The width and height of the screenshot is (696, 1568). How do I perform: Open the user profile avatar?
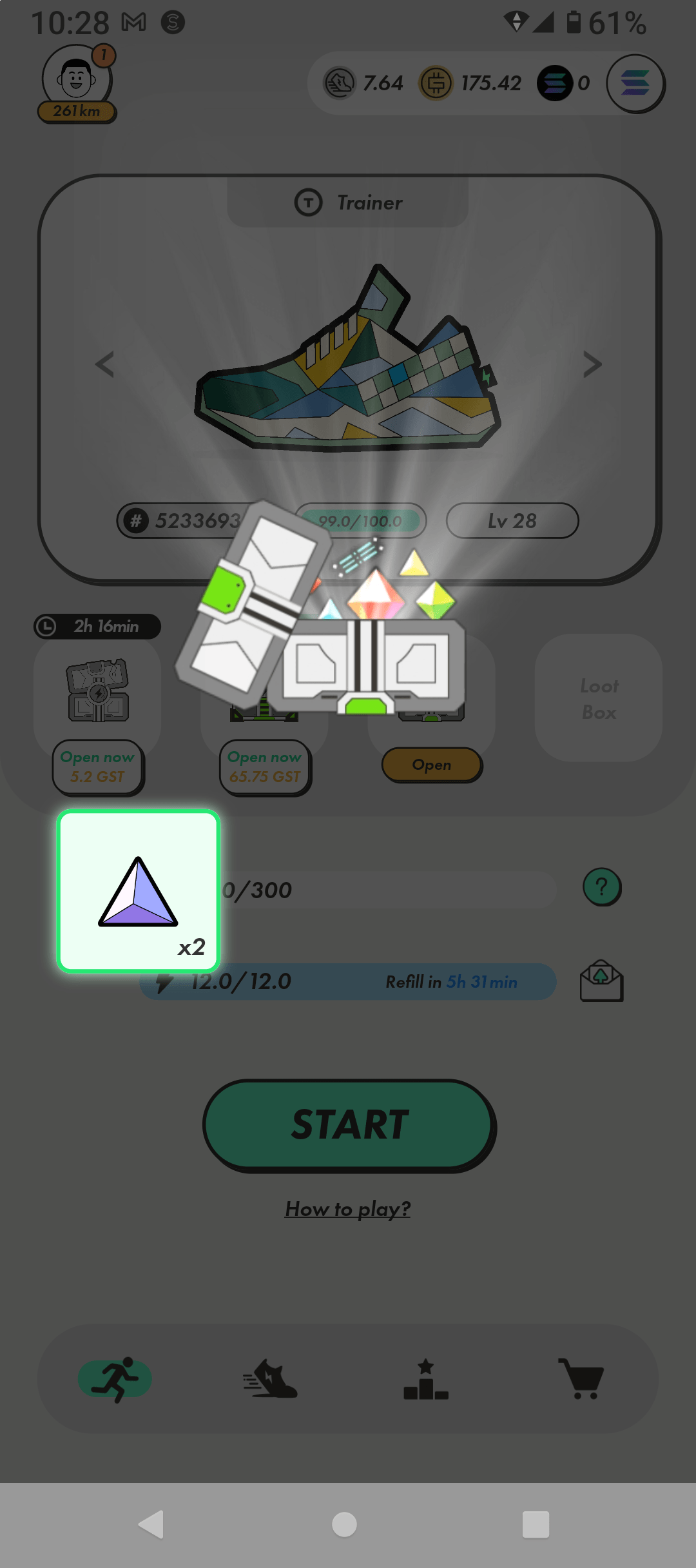pyautogui.click(x=77, y=80)
